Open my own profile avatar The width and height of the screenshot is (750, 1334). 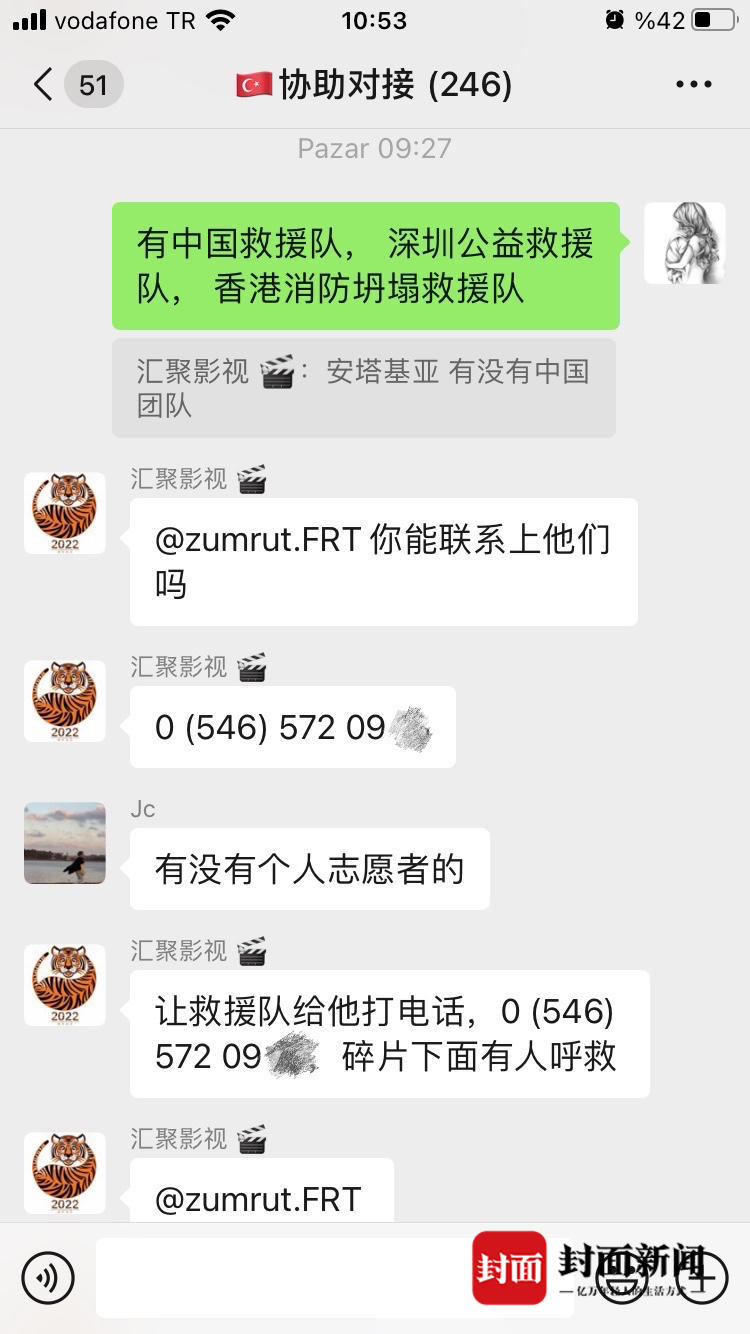[x=684, y=243]
